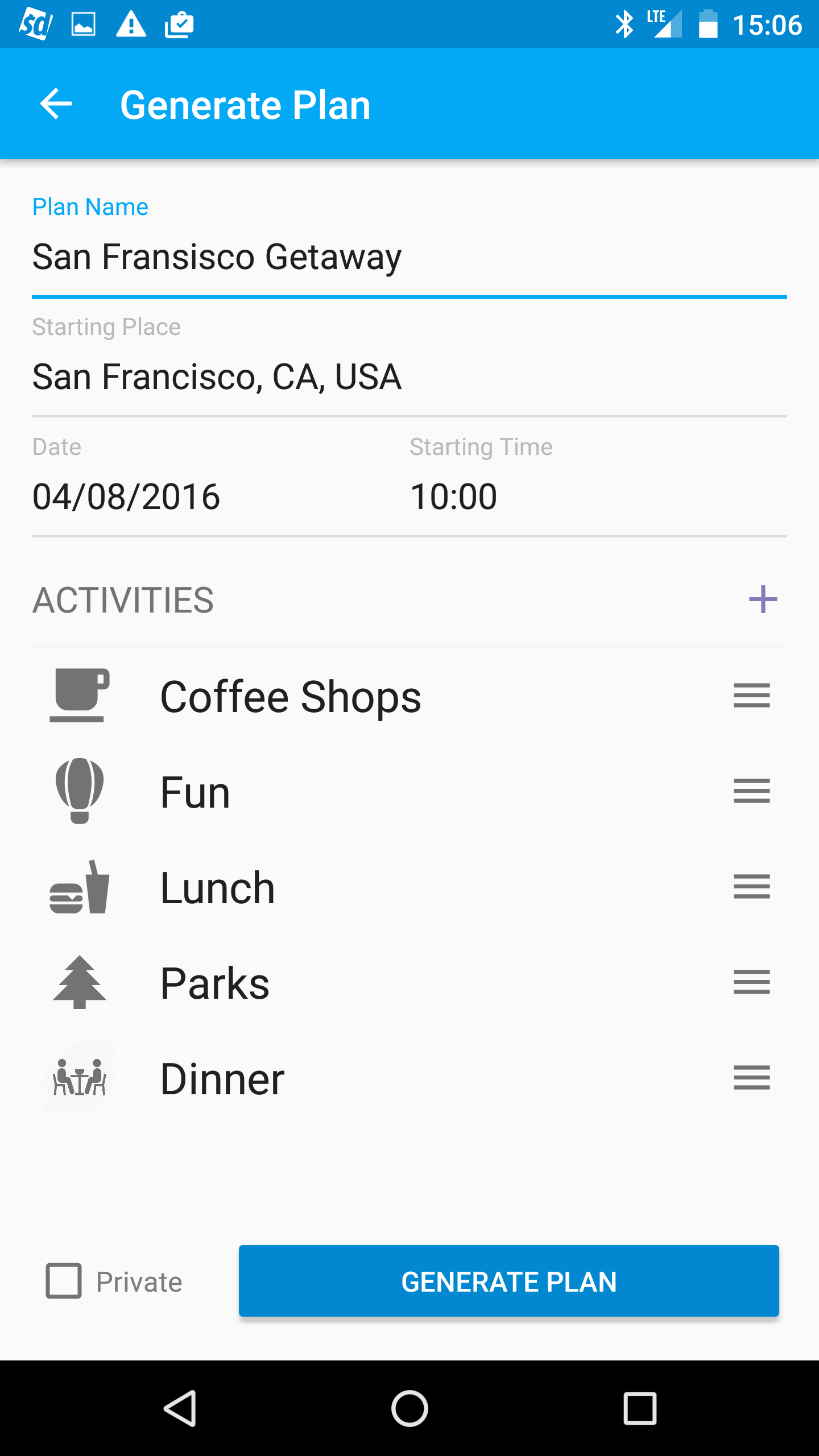Tap the reorder handle for Lunch
Viewport: 819px width, 1456px height.
pos(751,887)
